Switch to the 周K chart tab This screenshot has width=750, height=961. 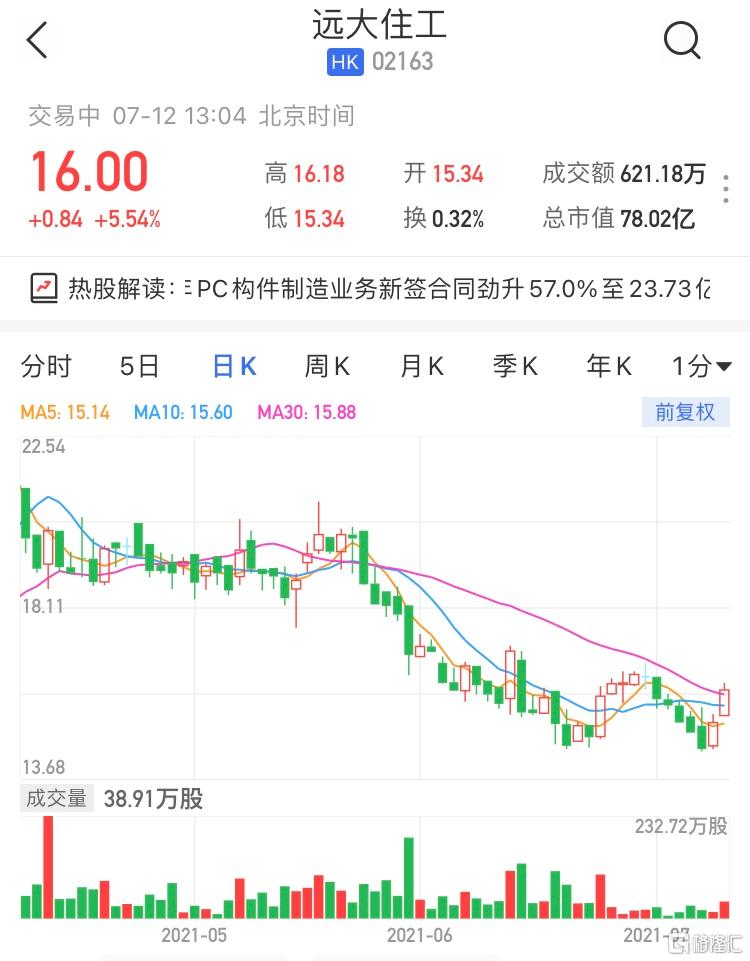coord(327,367)
